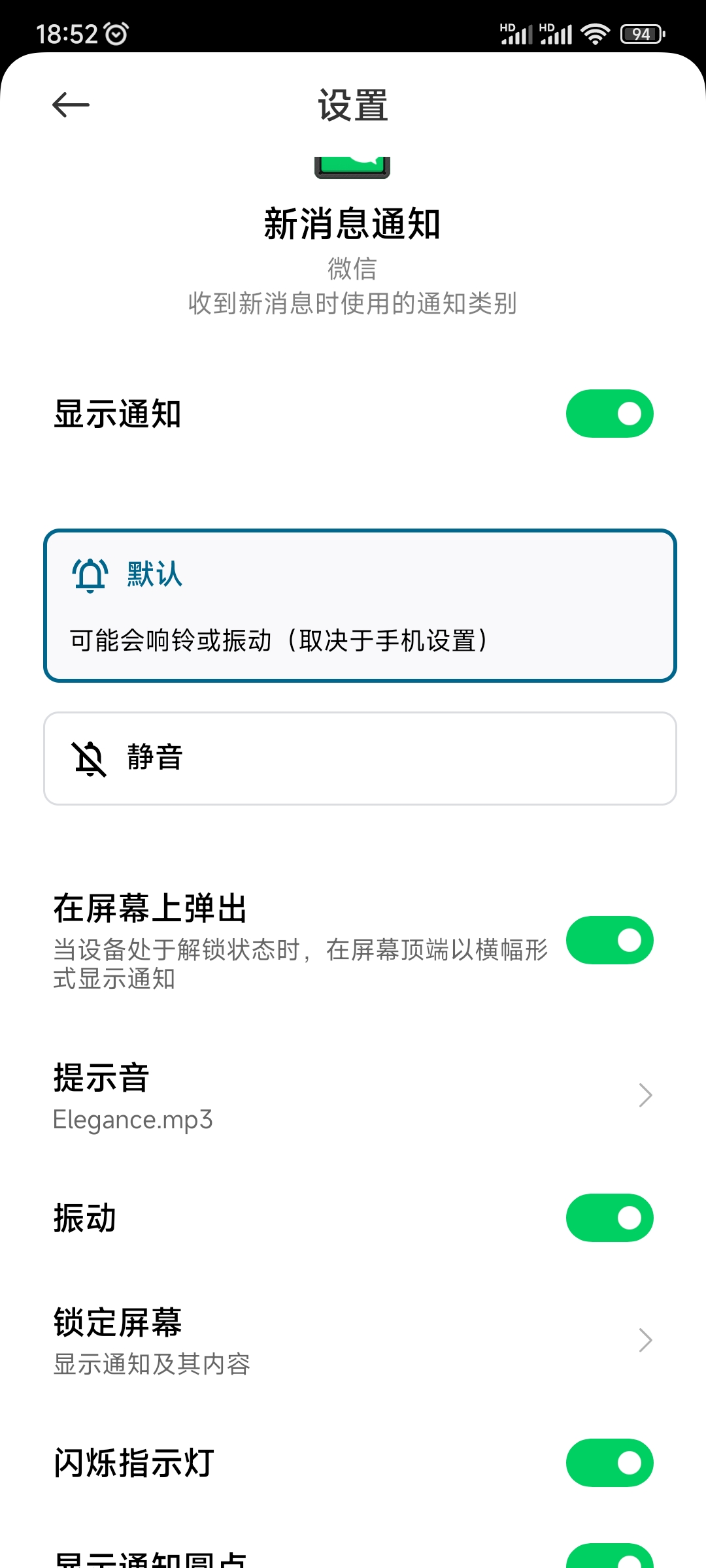Go back using the top-left arrow
This screenshot has height=1568, width=706.
click(71, 105)
